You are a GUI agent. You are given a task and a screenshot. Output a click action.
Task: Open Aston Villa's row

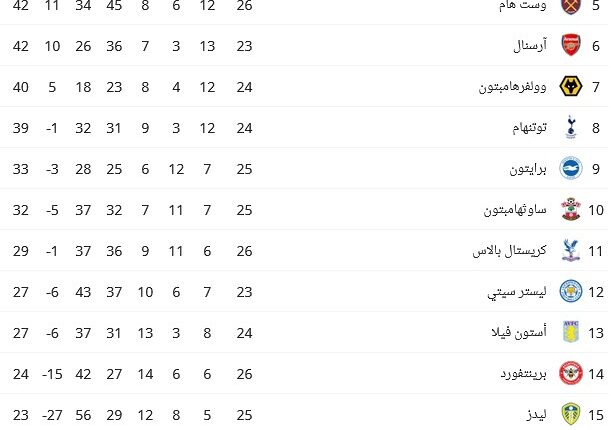518,333
